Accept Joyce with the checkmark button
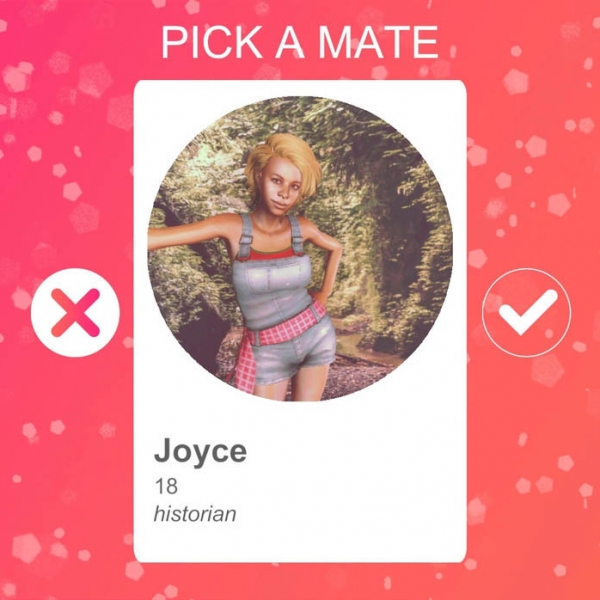600x600 pixels. [x=526, y=314]
